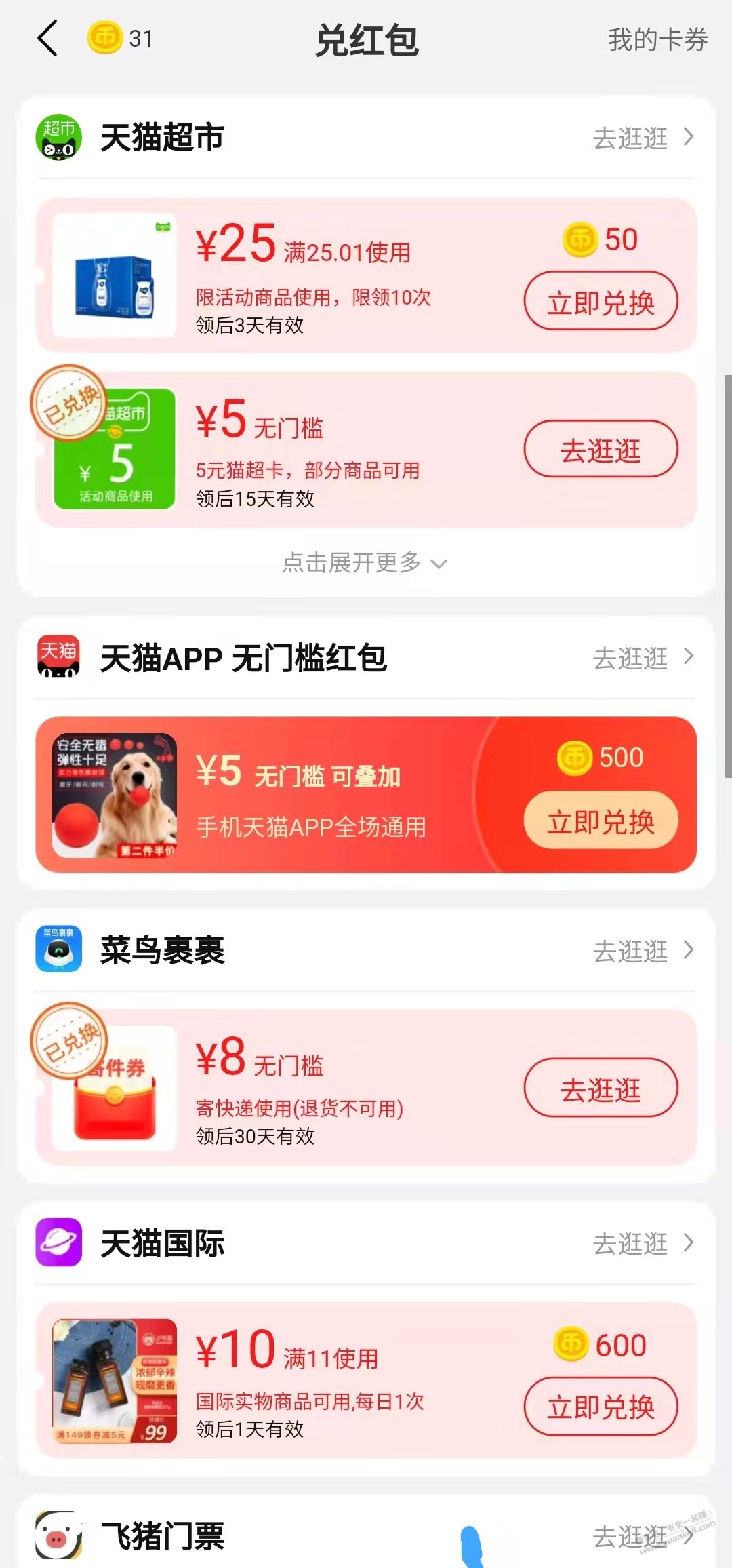This screenshot has width=732, height=1568.
Task: Open 去逛逛 beside 天猫国际
Action: [x=643, y=1244]
